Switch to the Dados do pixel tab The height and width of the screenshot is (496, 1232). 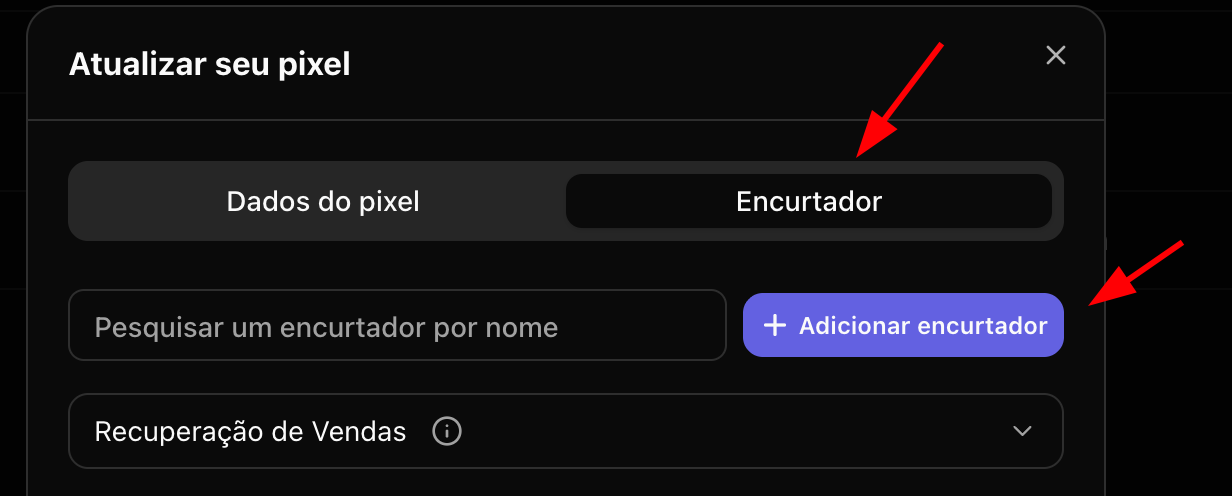(x=322, y=201)
